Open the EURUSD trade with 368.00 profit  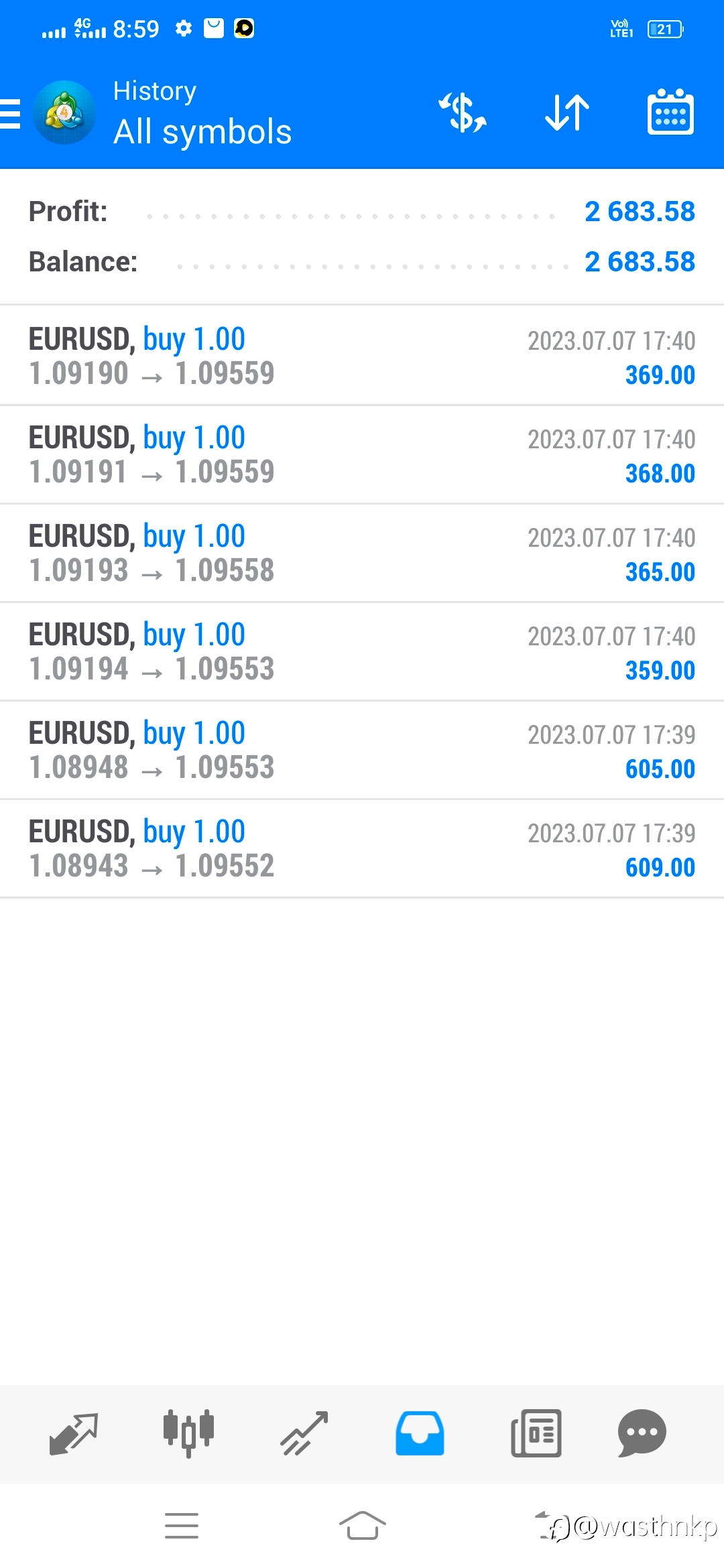click(x=362, y=454)
